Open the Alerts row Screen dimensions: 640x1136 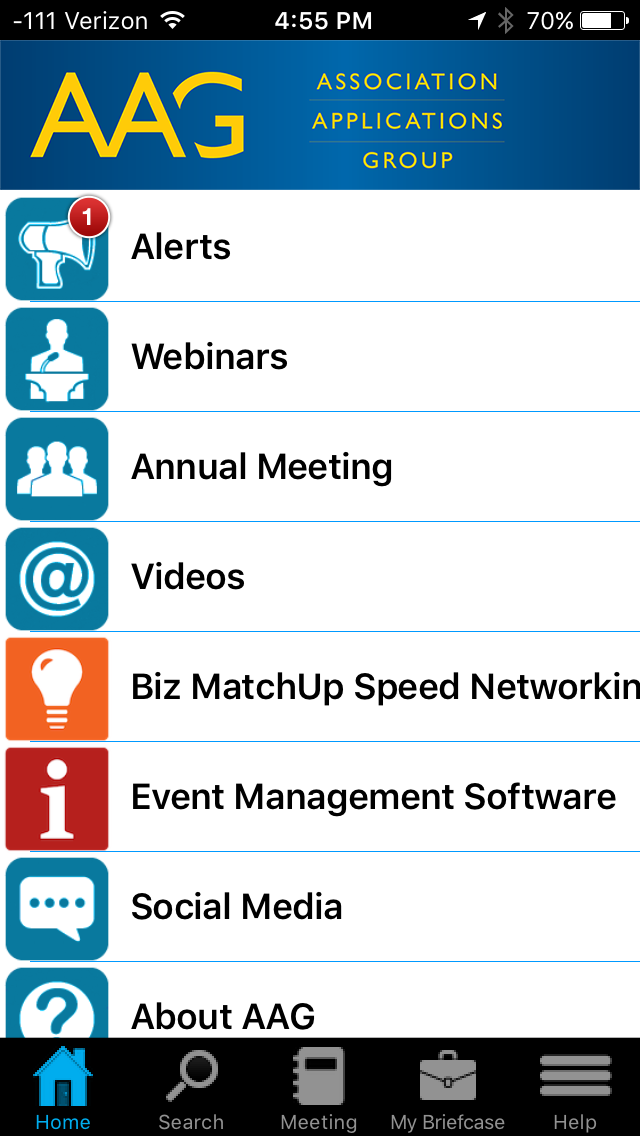(x=320, y=247)
